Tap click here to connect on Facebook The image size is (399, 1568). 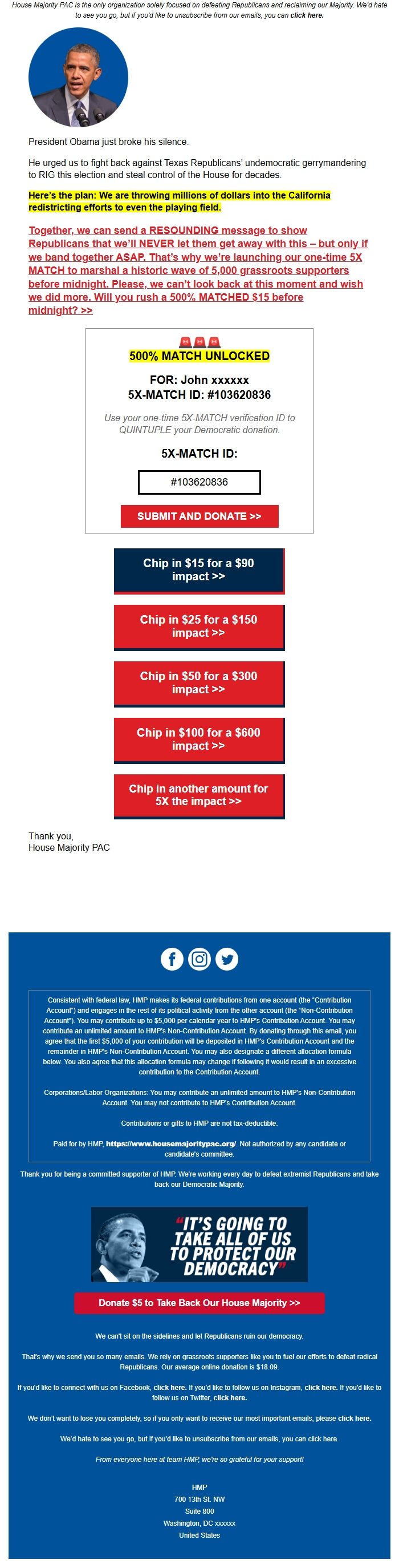pyautogui.click(x=170, y=1387)
